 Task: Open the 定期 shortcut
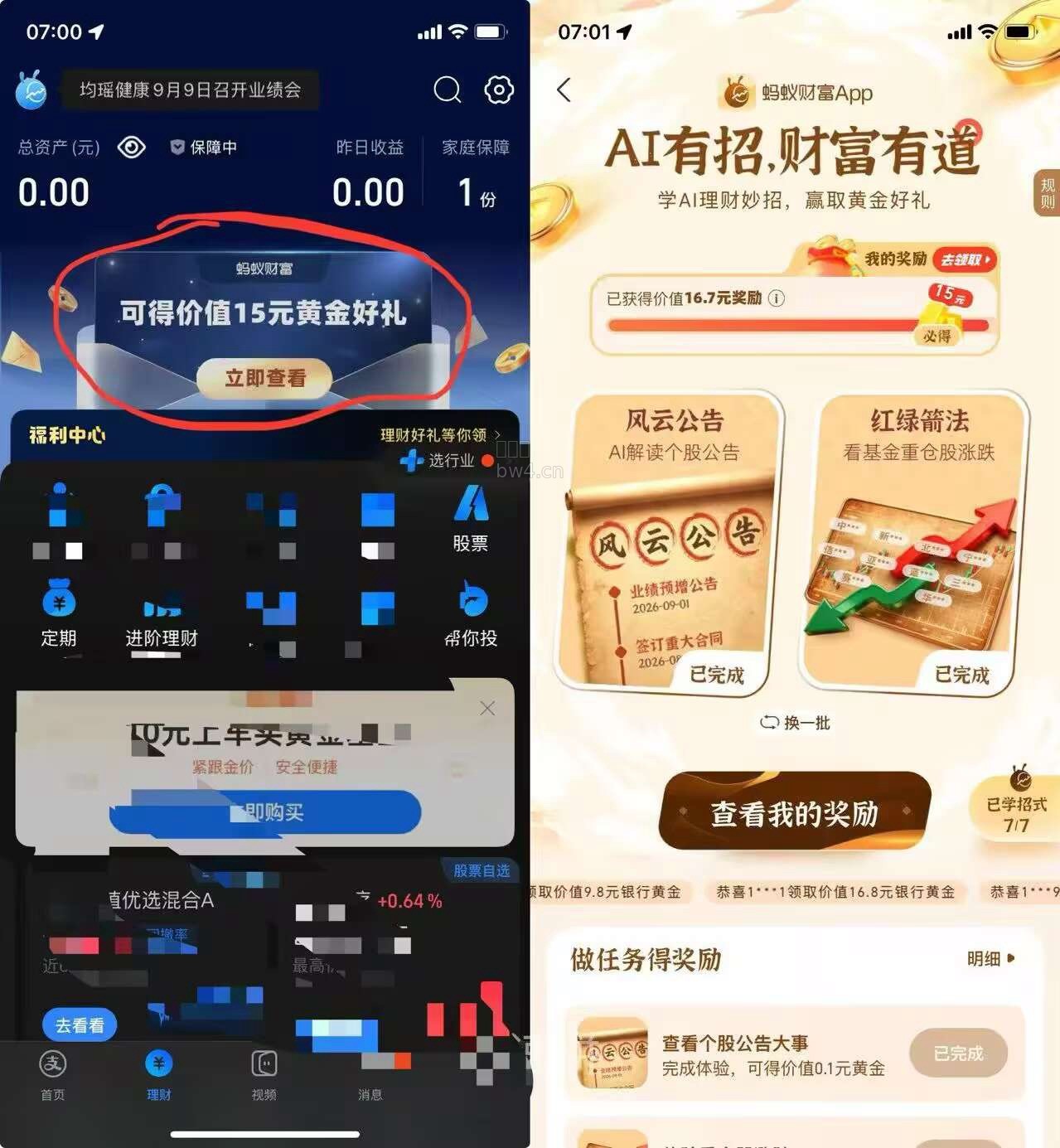click(x=59, y=613)
